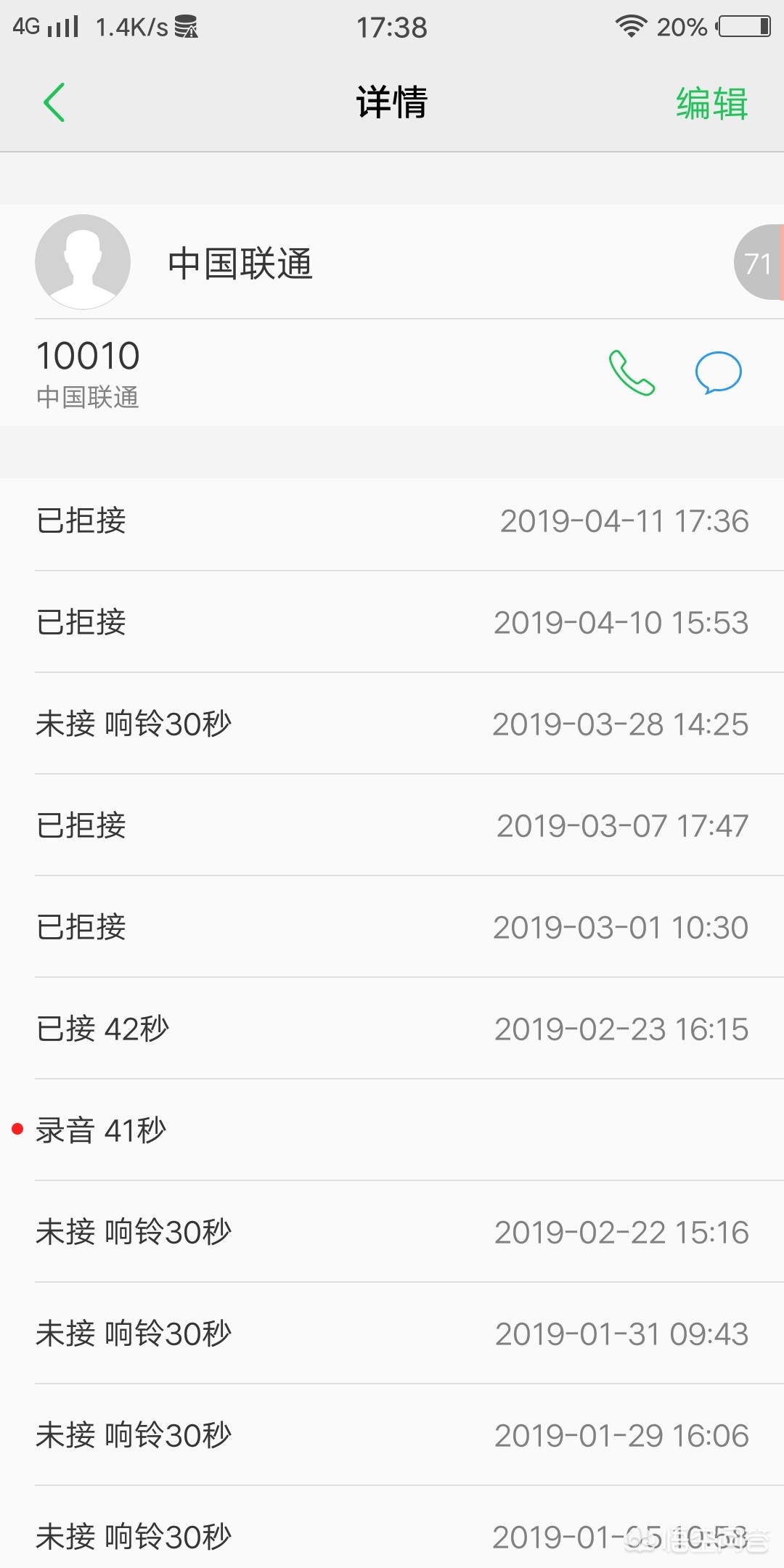Open the 中国联通 contact avatar

(x=83, y=262)
